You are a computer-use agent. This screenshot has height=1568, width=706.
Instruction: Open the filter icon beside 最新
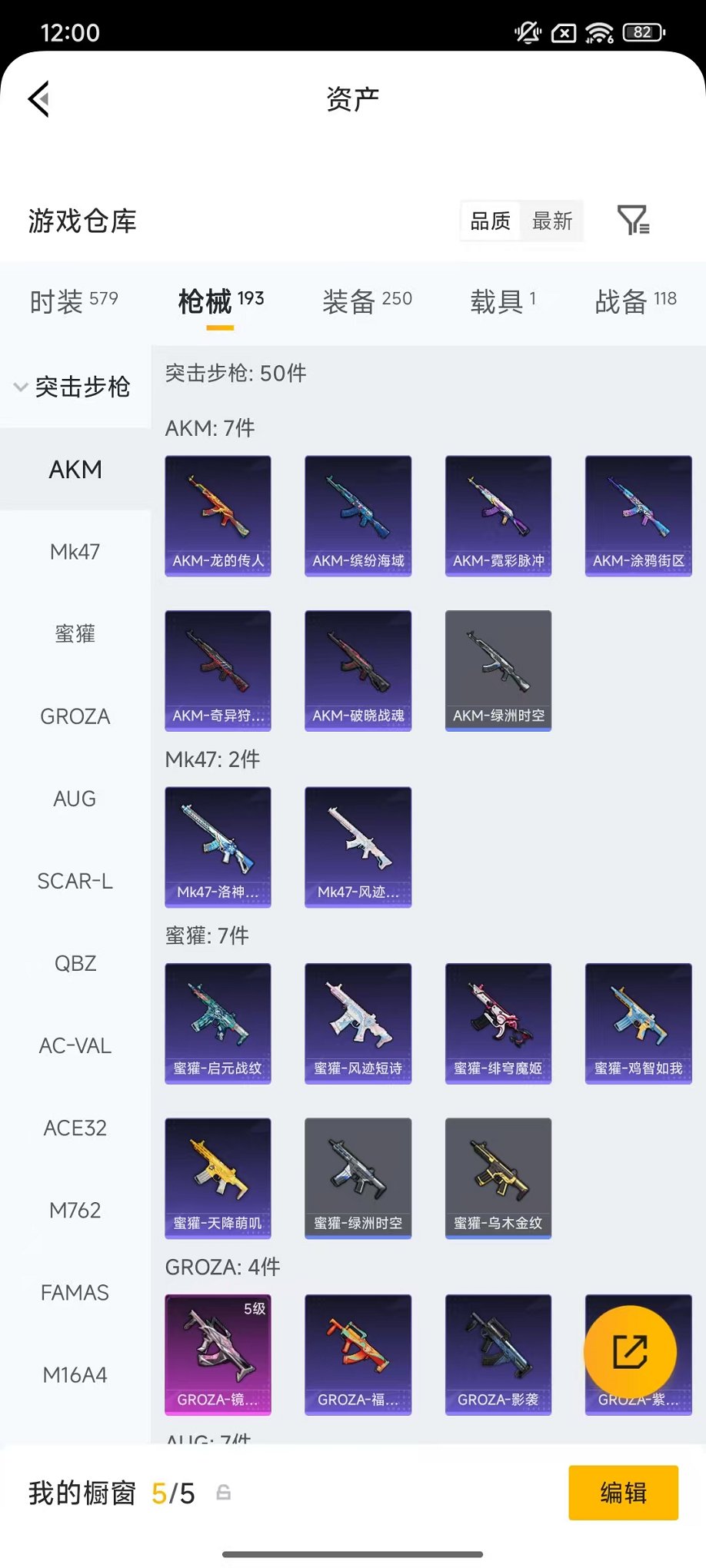(x=633, y=221)
